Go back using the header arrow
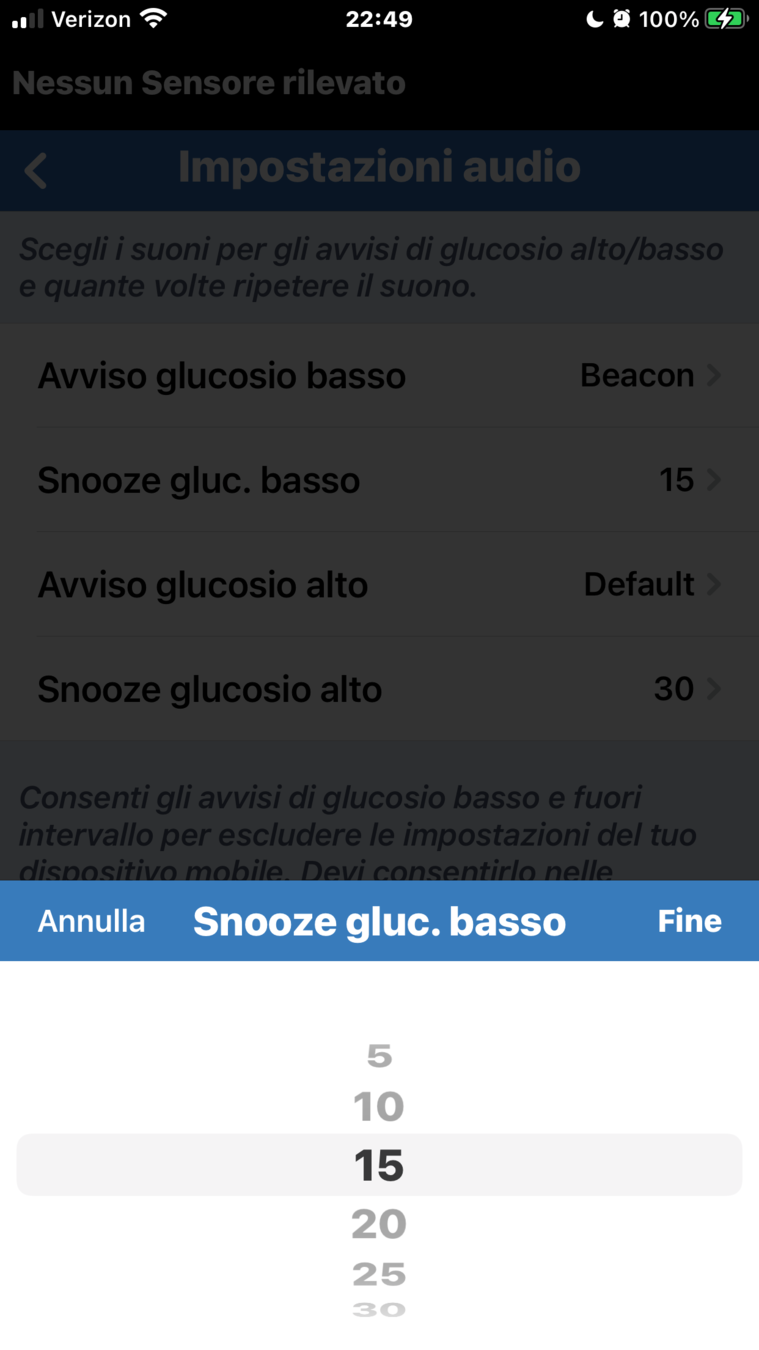Image resolution: width=759 pixels, height=1350 pixels. tap(36, 170)
